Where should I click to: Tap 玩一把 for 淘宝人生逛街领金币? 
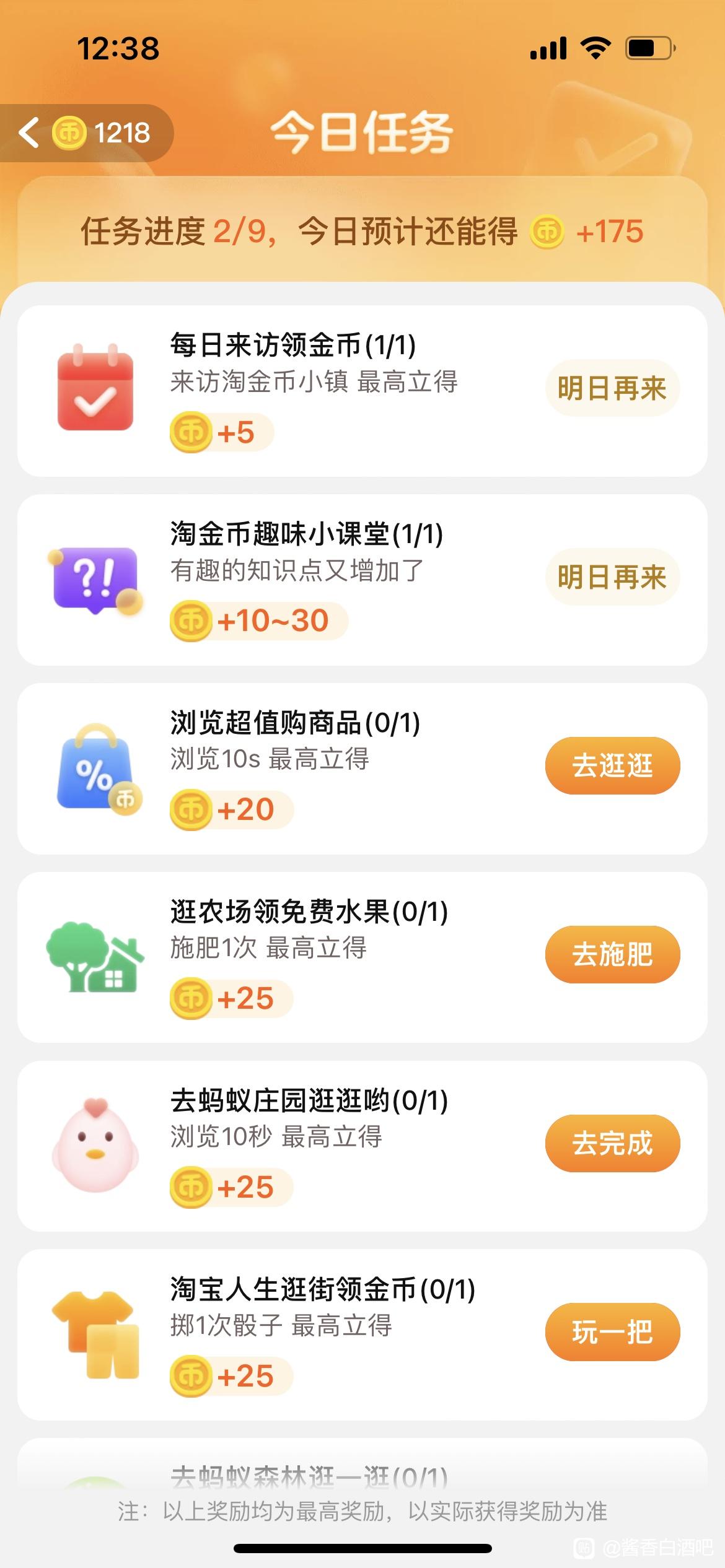coord(612,1332)
